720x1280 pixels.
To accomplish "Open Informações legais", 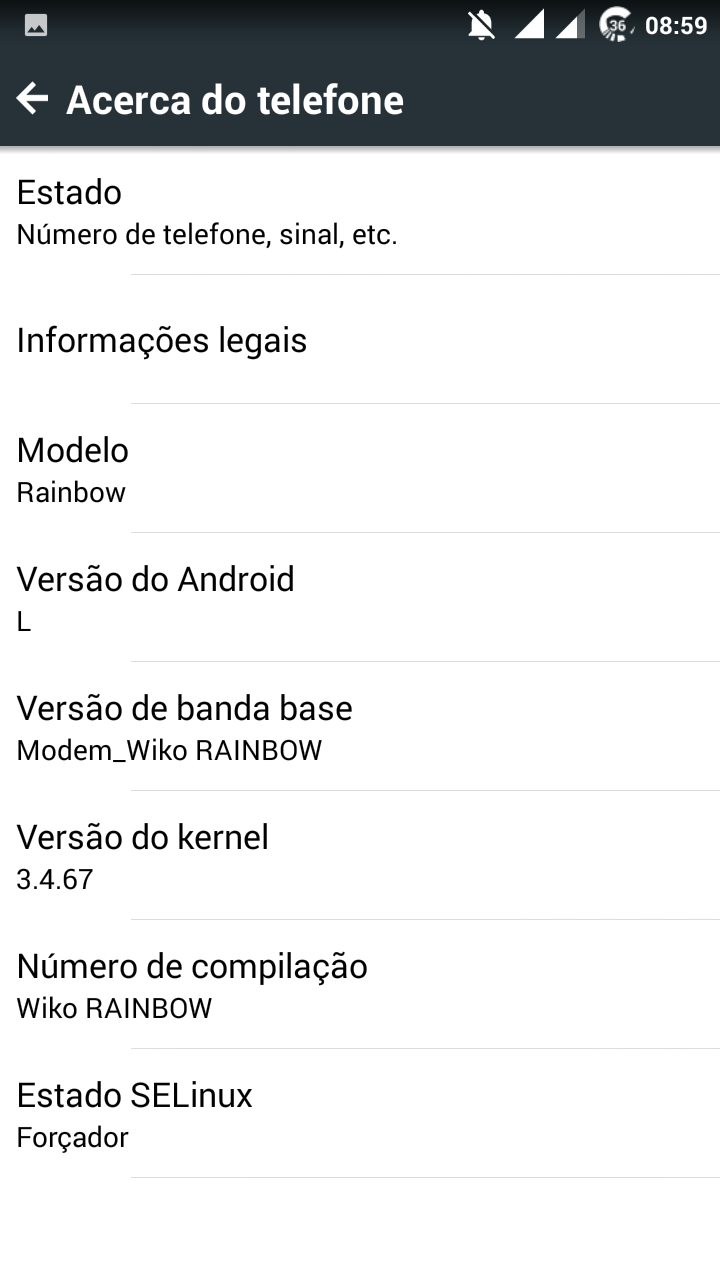I will [360, 340].
